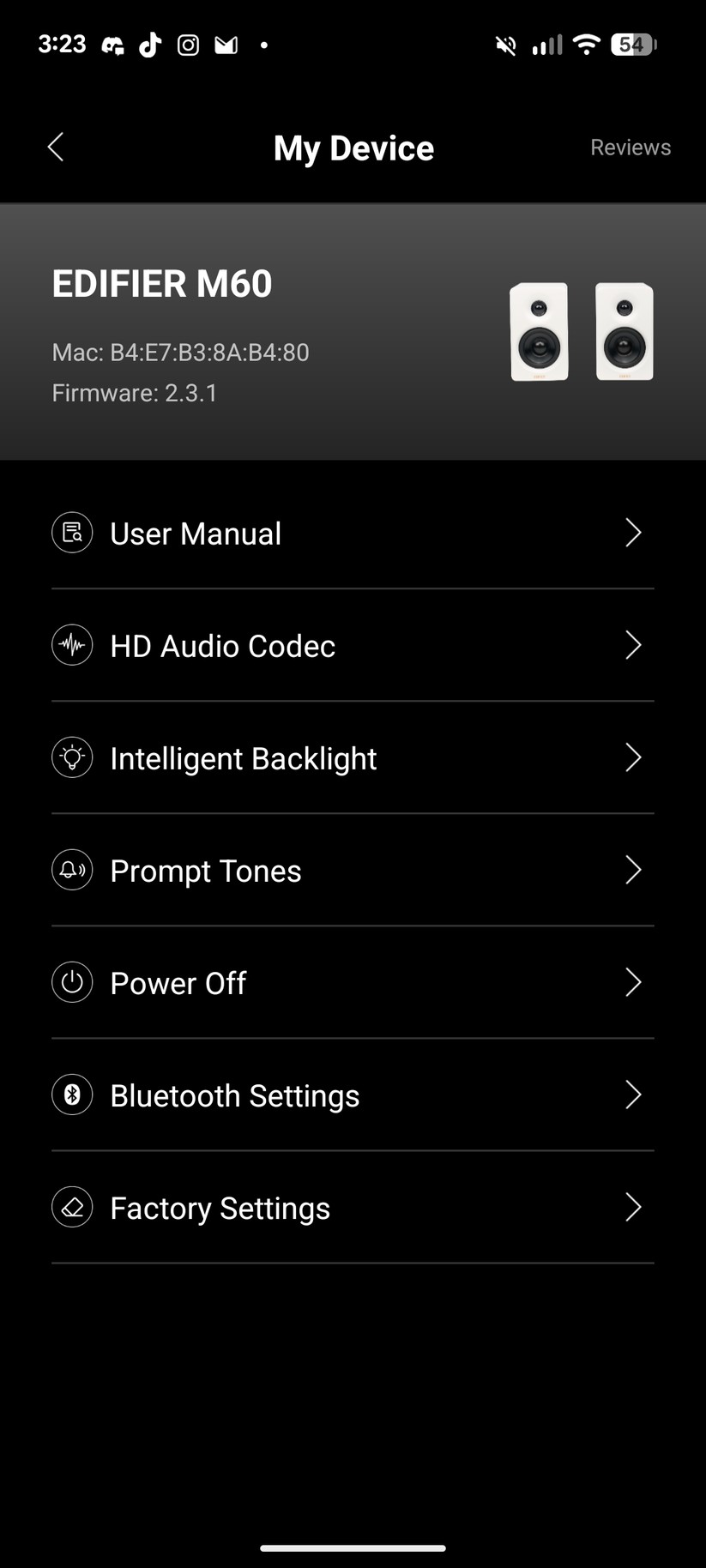
Task: Open the Factory Settings chevron
Action: [633, 1207]
